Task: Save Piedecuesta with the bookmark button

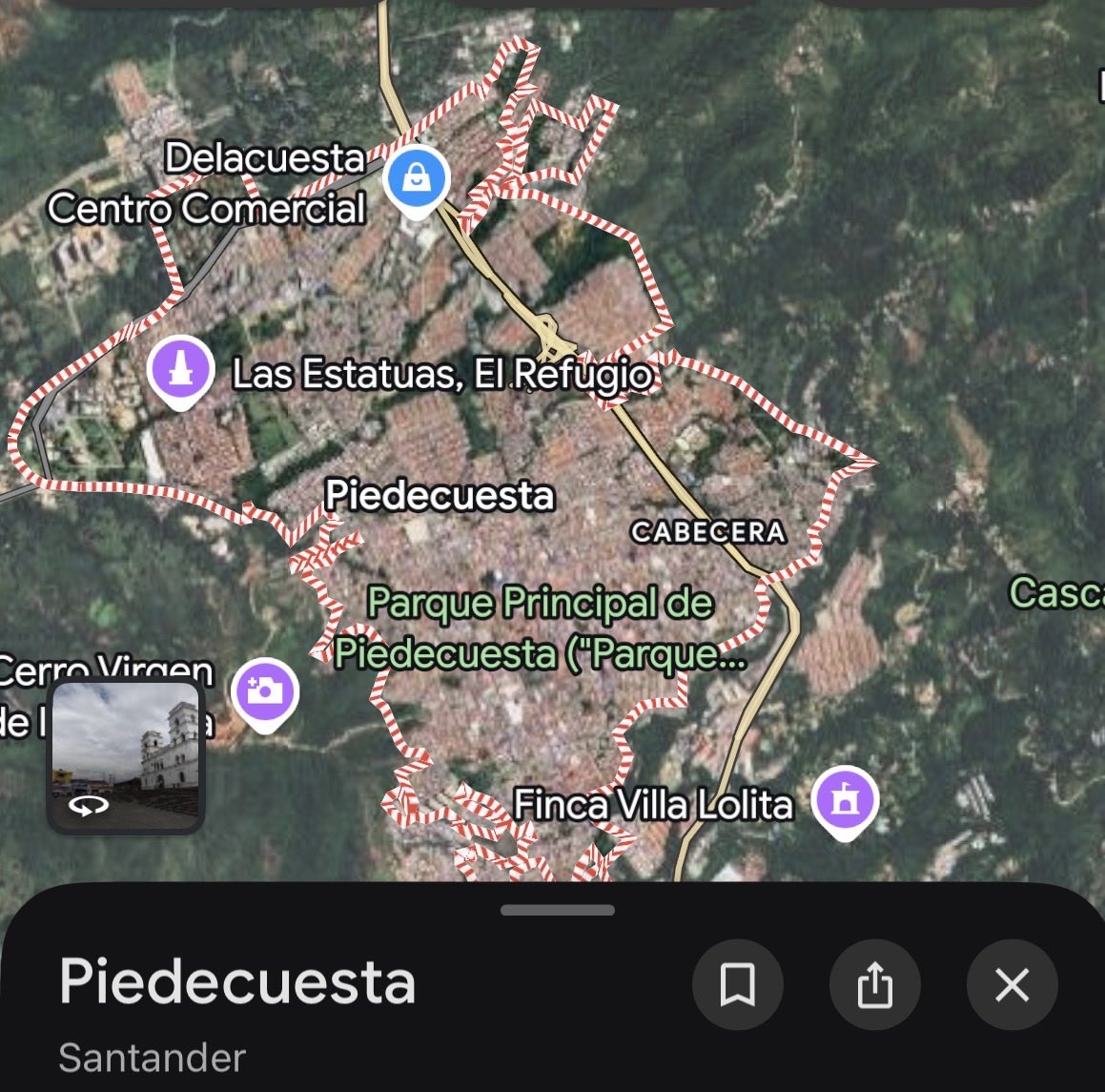Action: click(737, 984)
